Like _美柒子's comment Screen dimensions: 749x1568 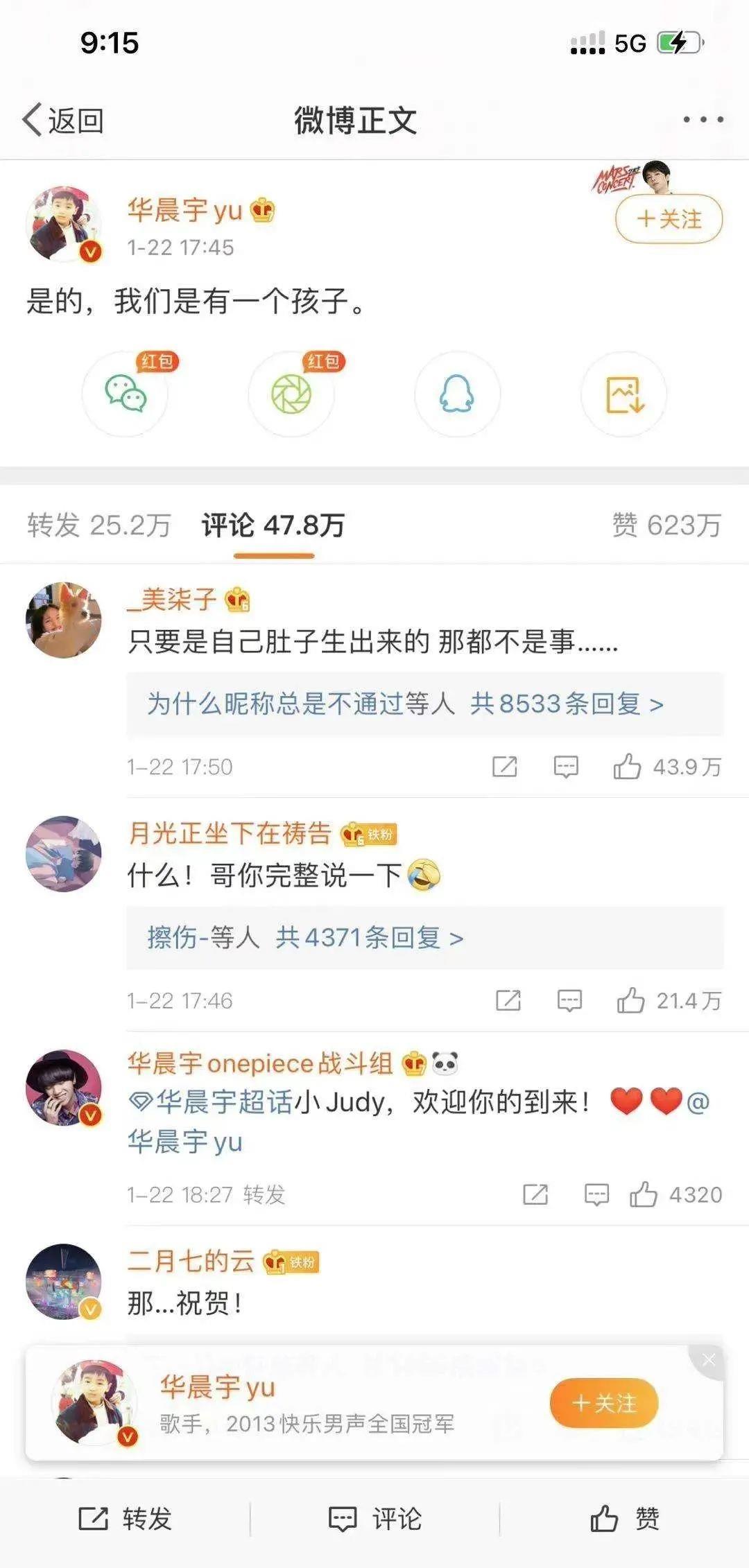tap(627, 767)
